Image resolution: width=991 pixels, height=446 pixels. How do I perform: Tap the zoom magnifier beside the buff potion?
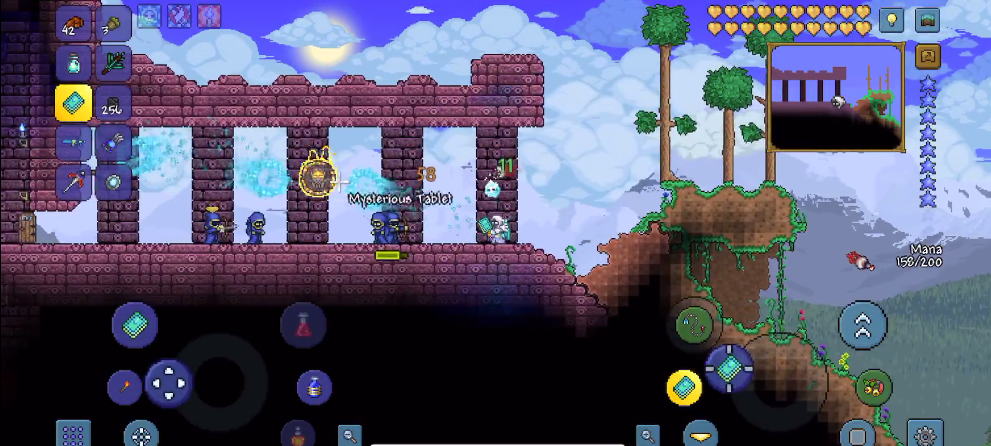point(349,435)
